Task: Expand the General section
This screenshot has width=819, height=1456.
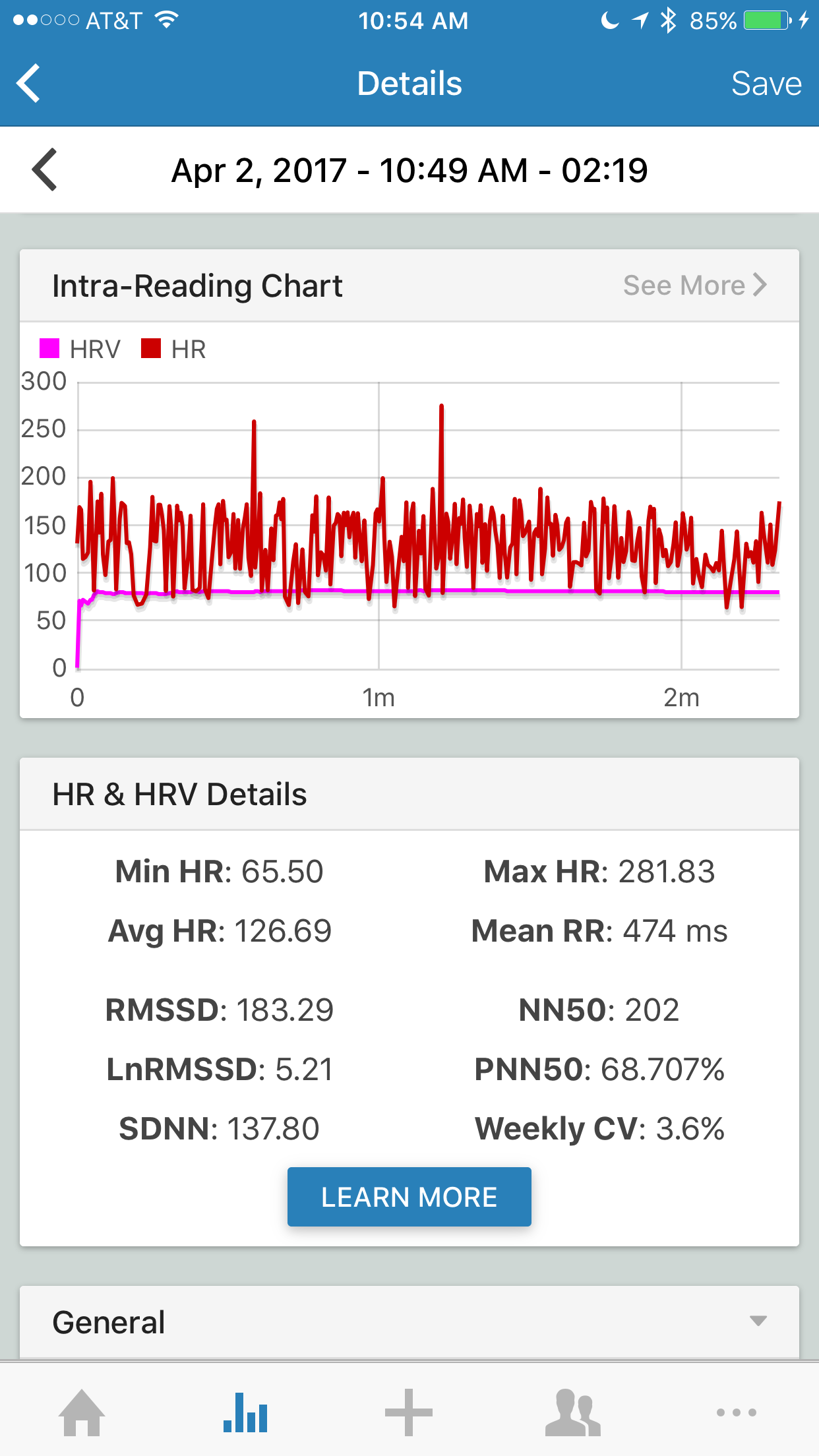Action: pos(409,1321)
